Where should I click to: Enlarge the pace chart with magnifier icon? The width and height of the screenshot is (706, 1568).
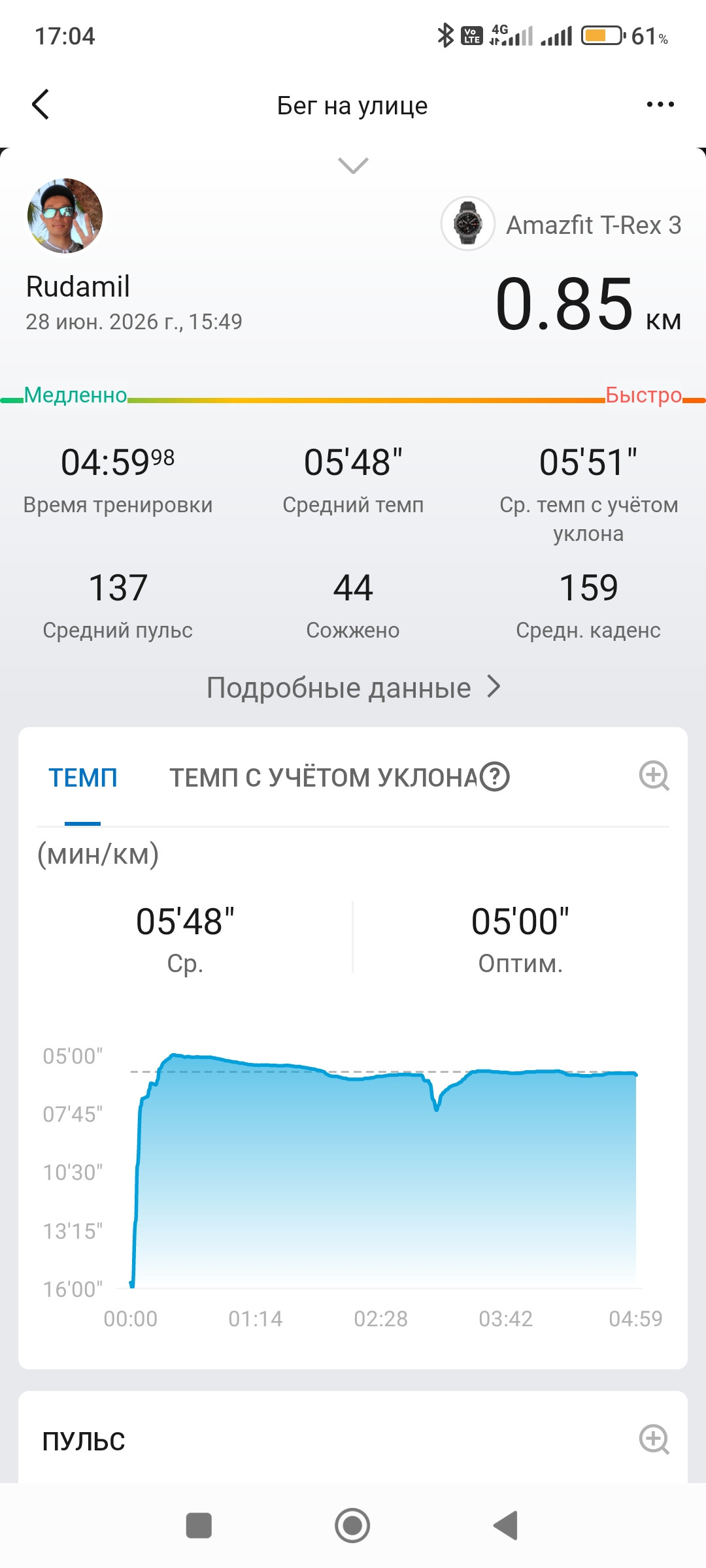[x=654, y=776]
